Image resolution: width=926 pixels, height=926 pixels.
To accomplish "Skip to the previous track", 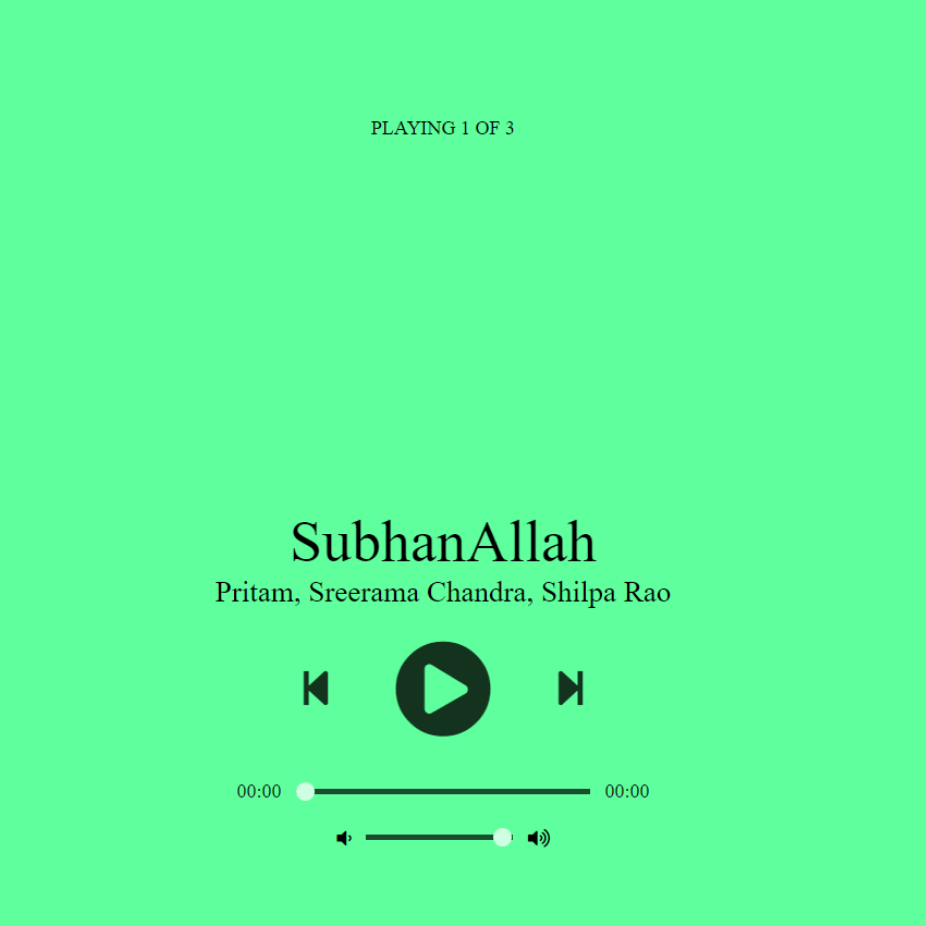I will coord(316,689).
